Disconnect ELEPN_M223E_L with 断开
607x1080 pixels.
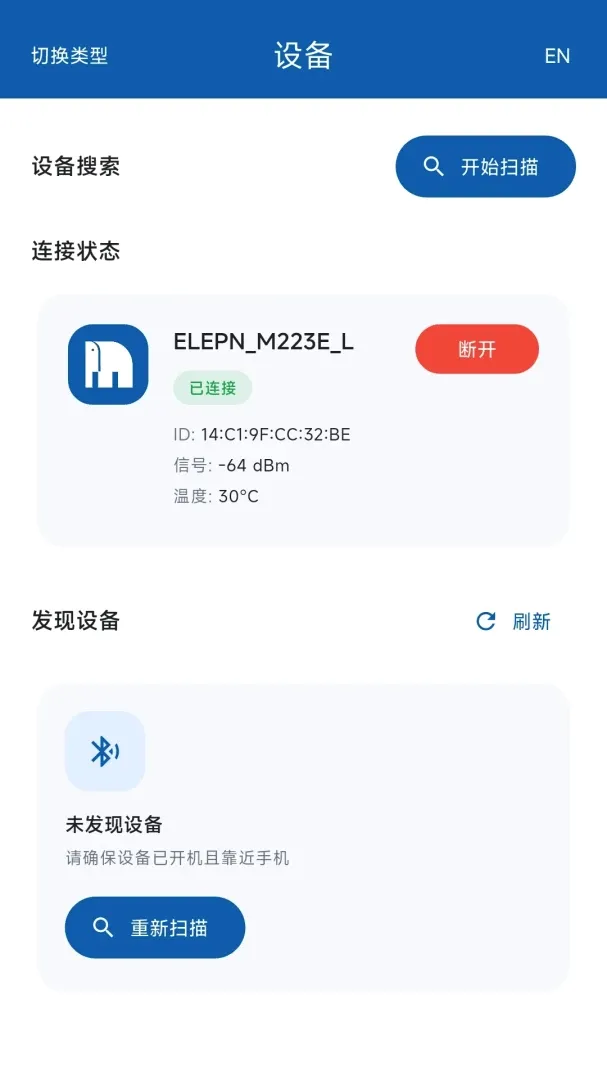tap(477, 349)
